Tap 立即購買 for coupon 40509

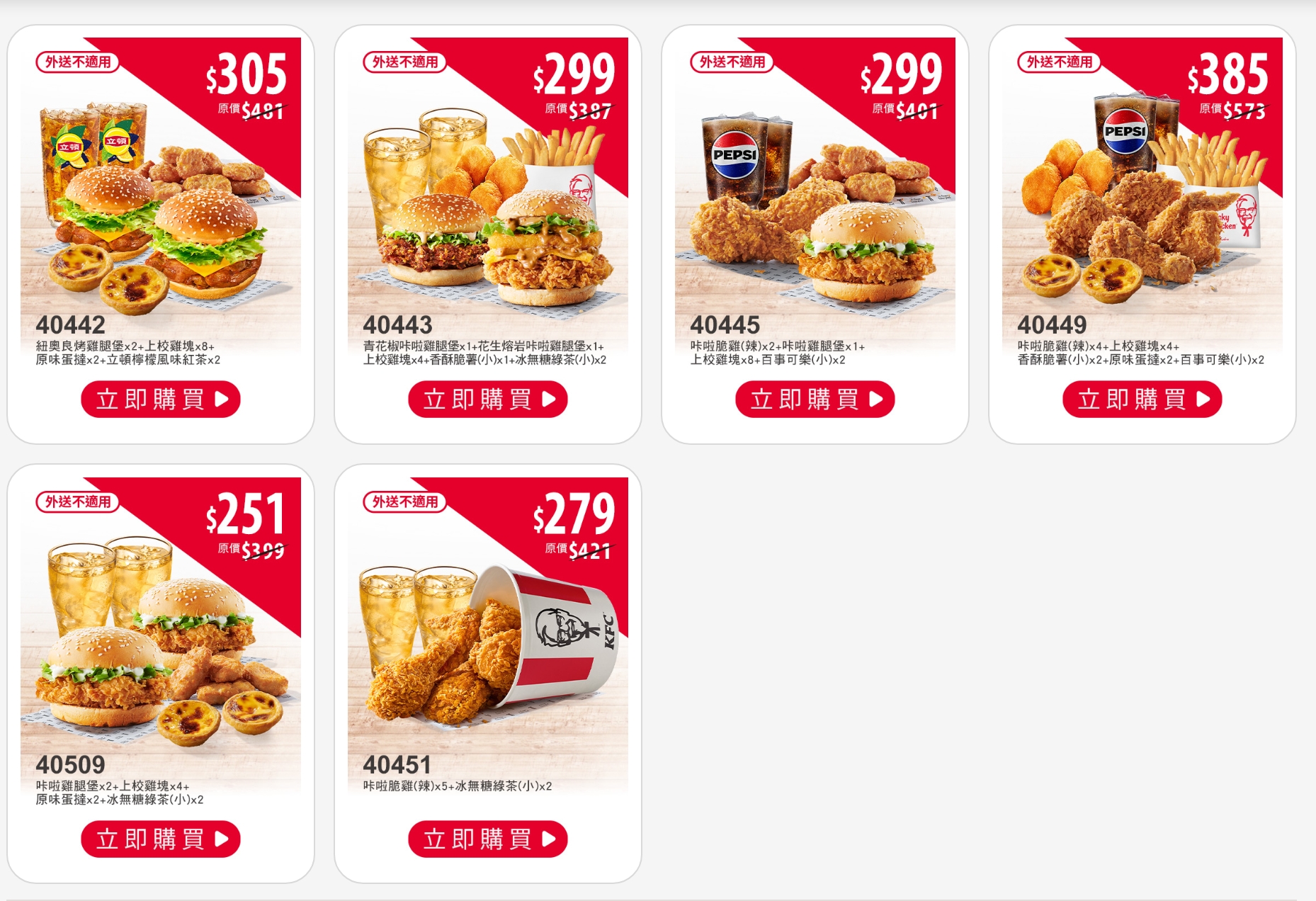point(160,839)
